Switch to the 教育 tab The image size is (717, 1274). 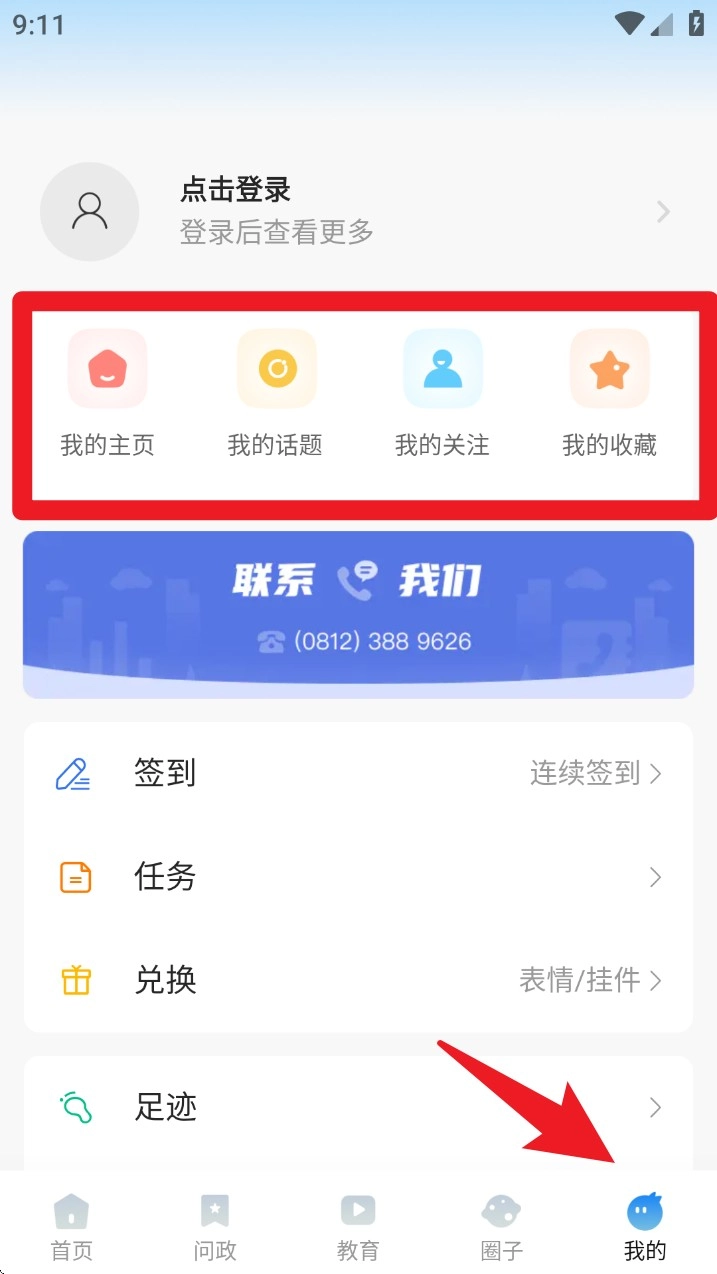[358, 1224]
